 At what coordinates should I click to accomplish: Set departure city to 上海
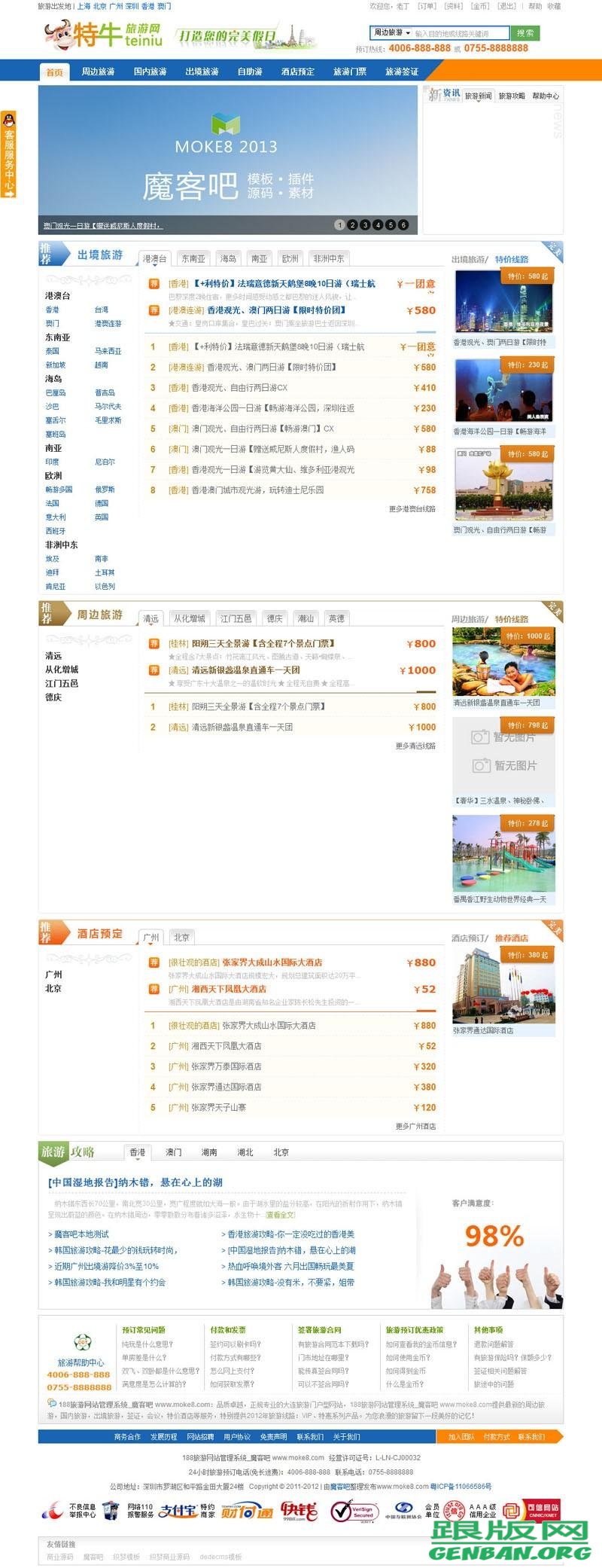click(x=84, y=6)
